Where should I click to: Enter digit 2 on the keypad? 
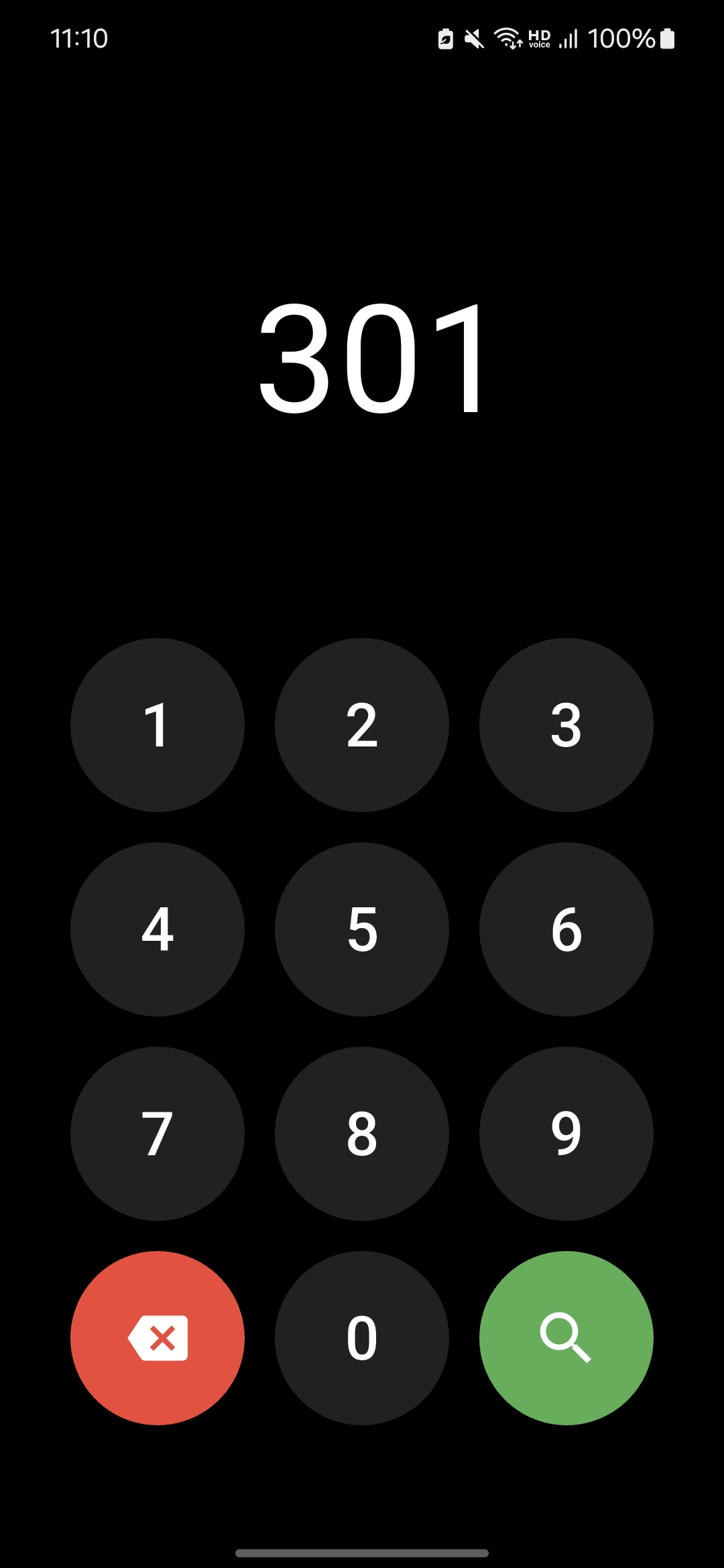point(362,725)
